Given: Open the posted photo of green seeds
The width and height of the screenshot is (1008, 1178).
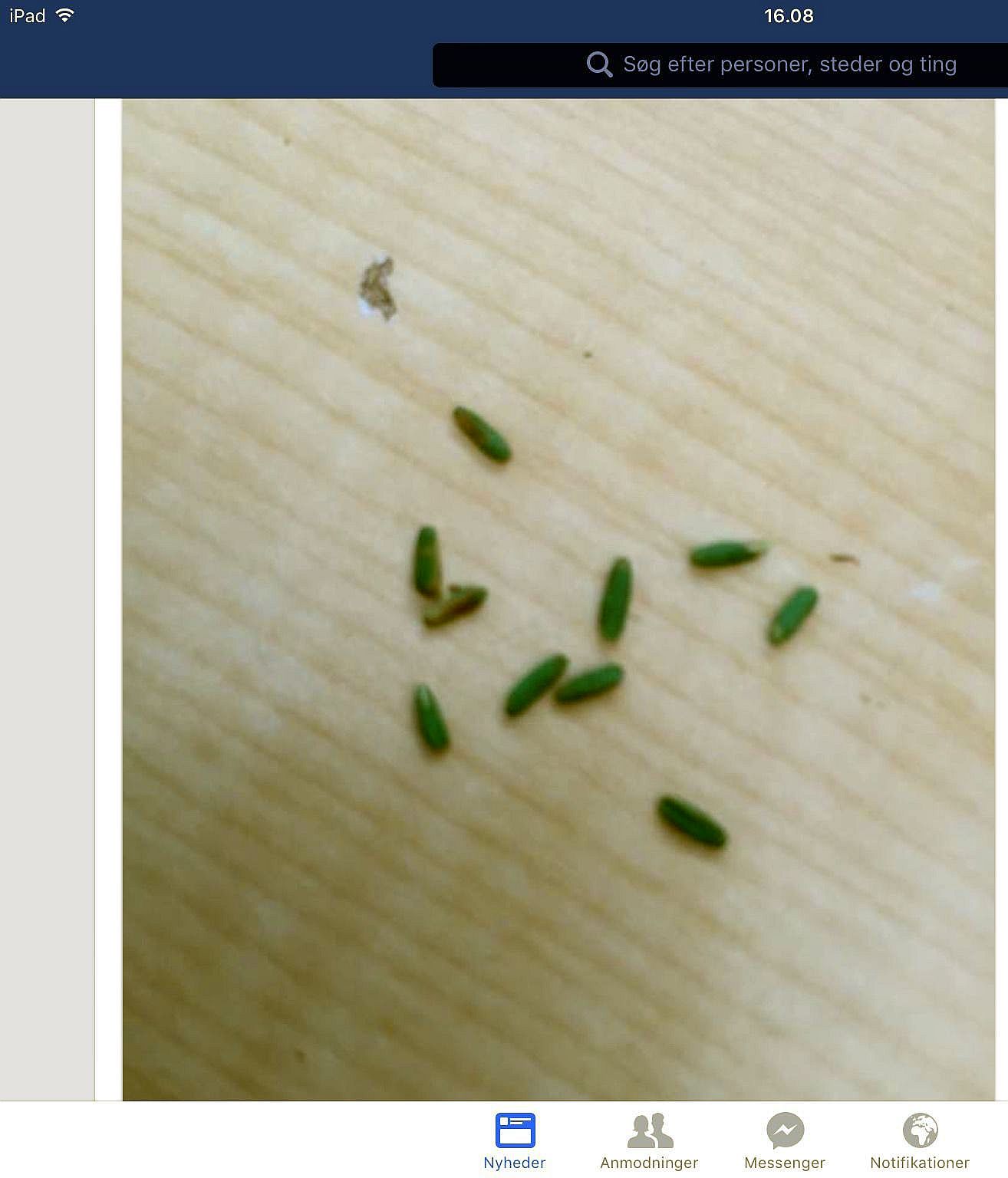Looking at the screenshot, I should (558, 600).
